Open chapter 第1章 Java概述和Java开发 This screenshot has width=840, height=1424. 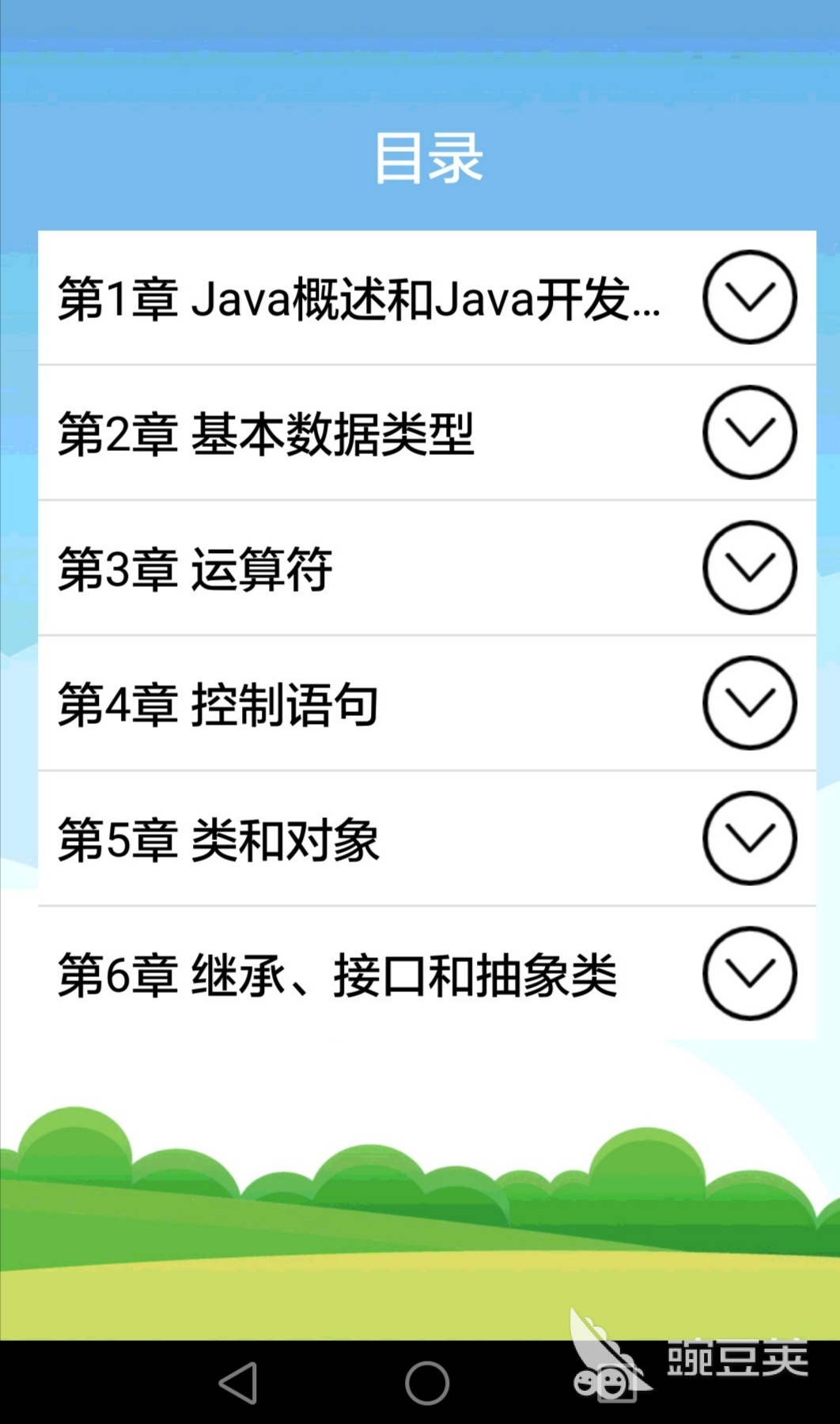(x=359, y=299)
